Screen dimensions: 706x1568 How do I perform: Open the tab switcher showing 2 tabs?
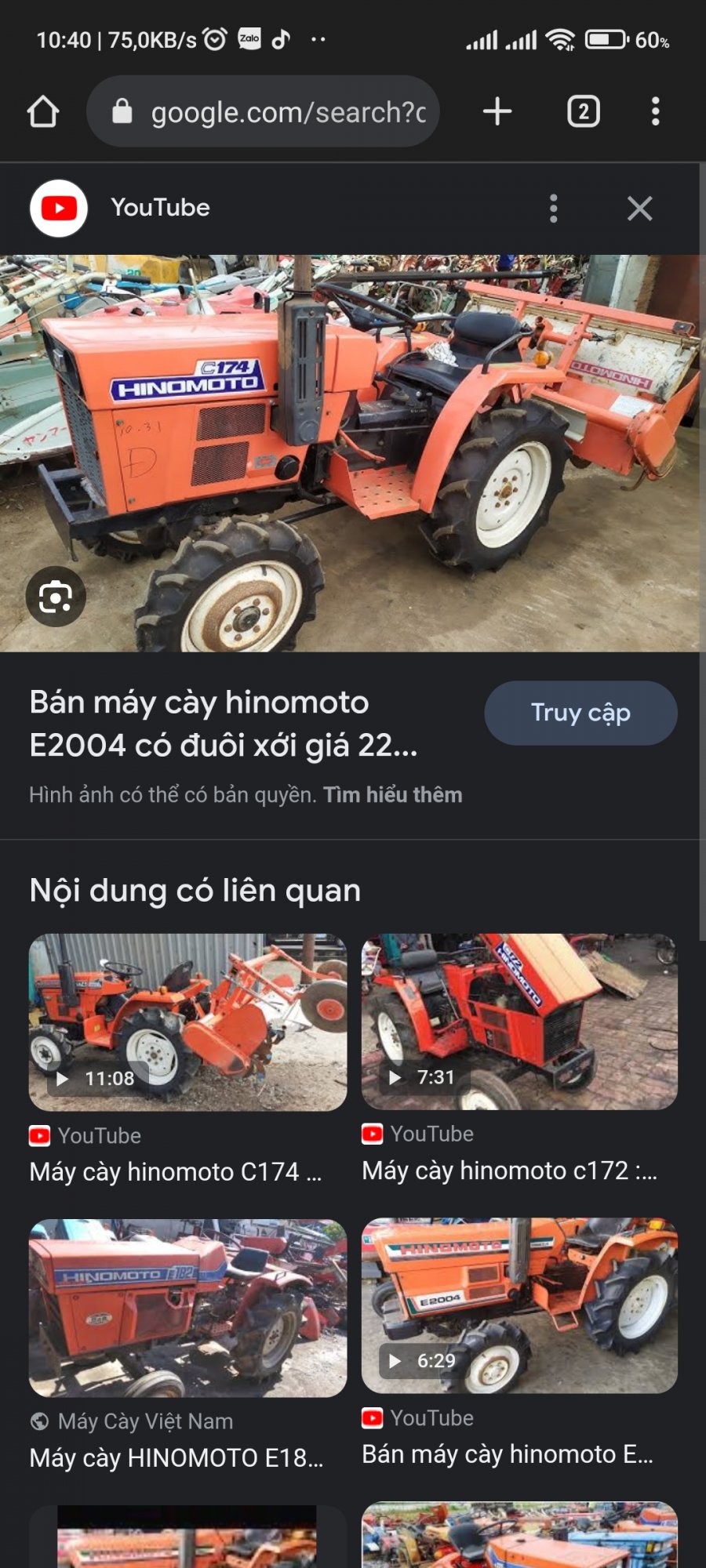coord(583,111)
